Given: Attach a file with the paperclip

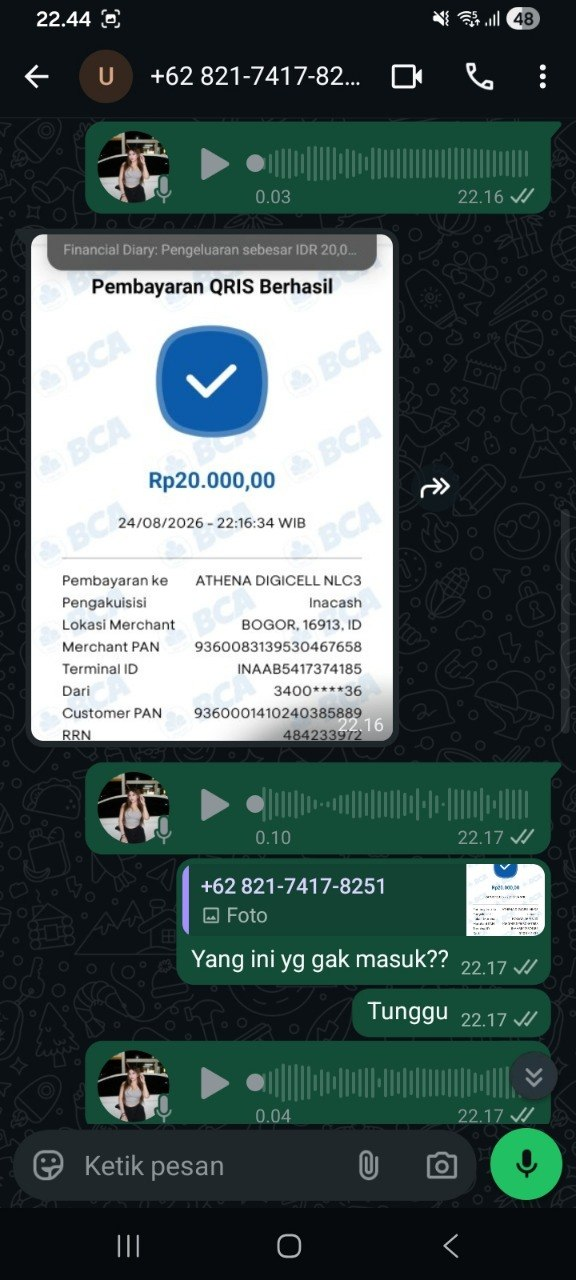Looking at the screenshot, I should 368,1165.
